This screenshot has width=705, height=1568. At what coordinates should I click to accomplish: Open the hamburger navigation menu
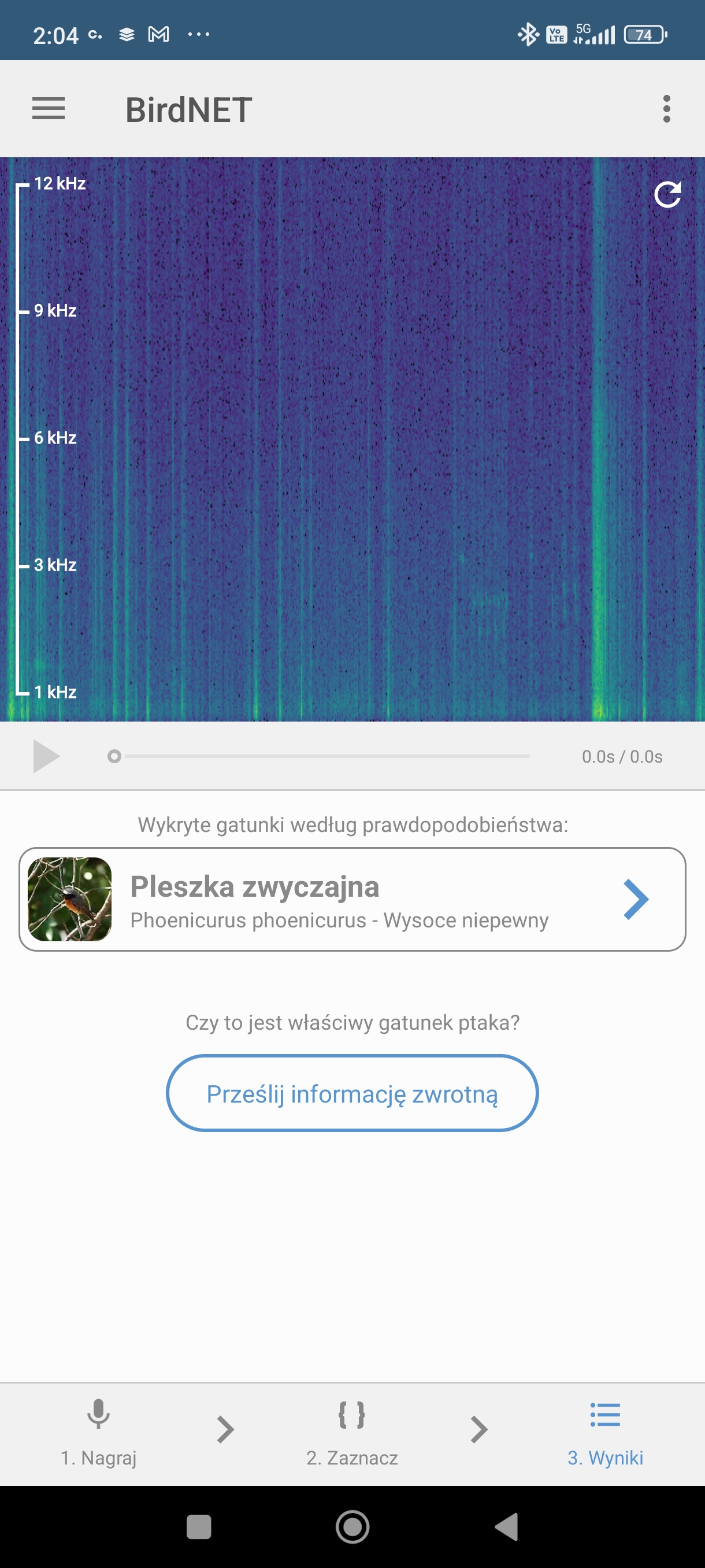coord(48,109)
